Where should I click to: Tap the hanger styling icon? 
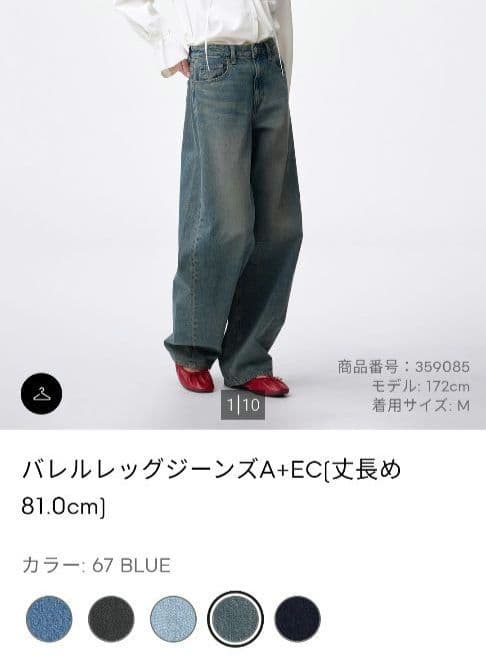42,394
